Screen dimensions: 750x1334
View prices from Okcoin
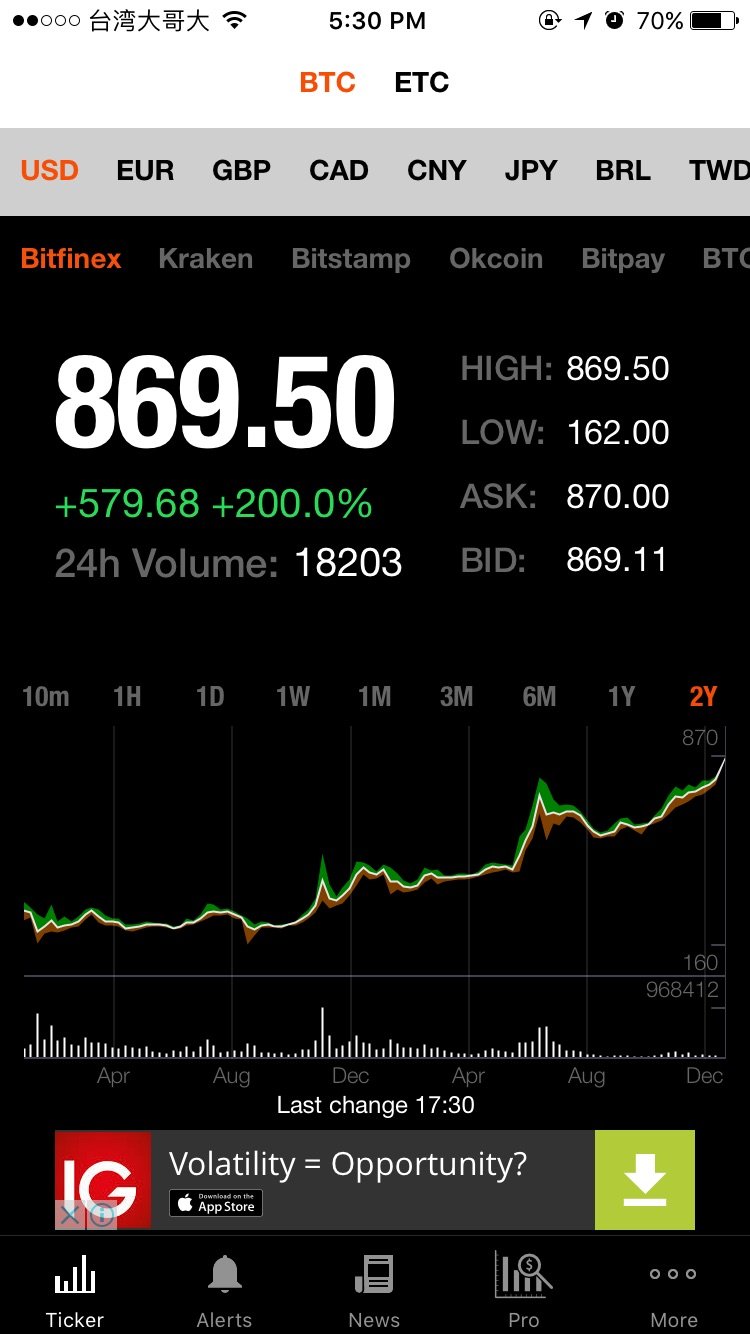(496, 259)
